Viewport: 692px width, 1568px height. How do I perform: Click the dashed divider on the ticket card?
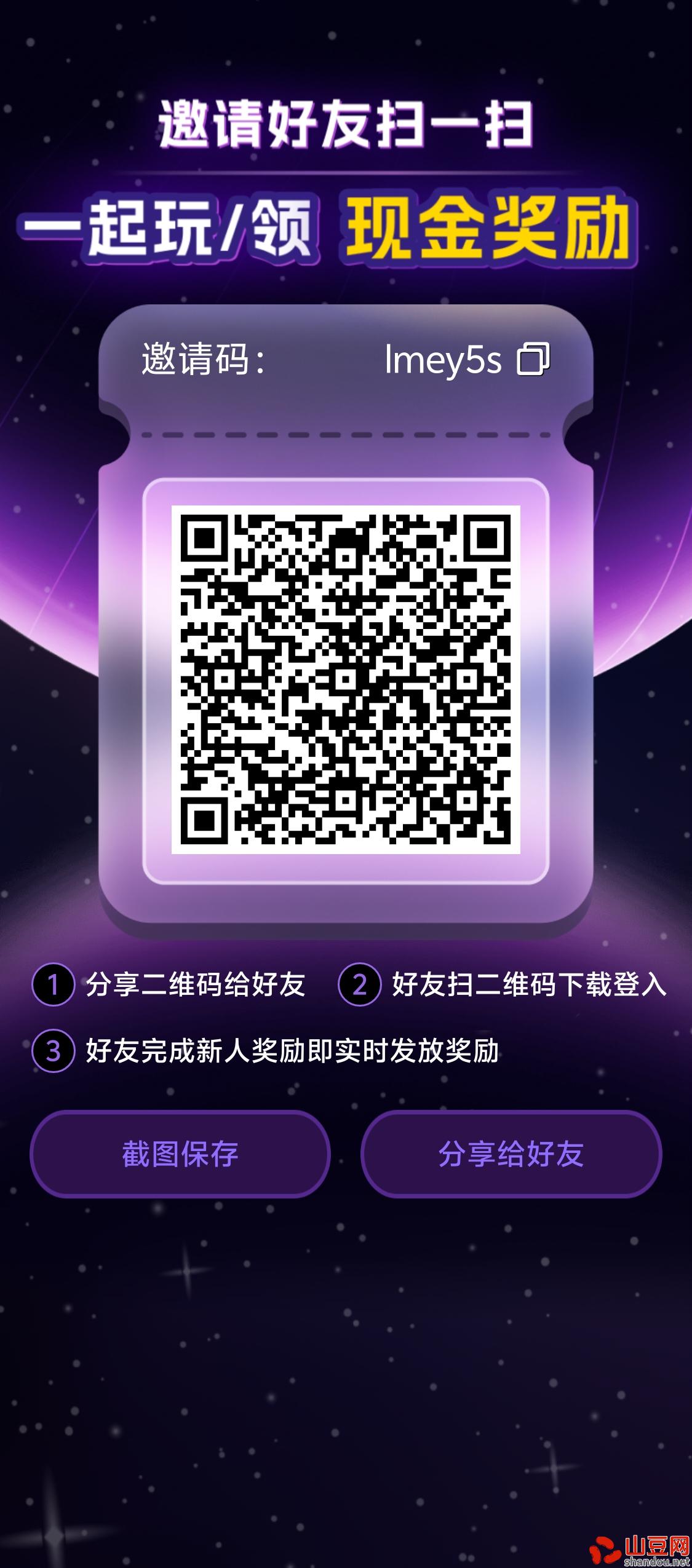pos(346,434)
